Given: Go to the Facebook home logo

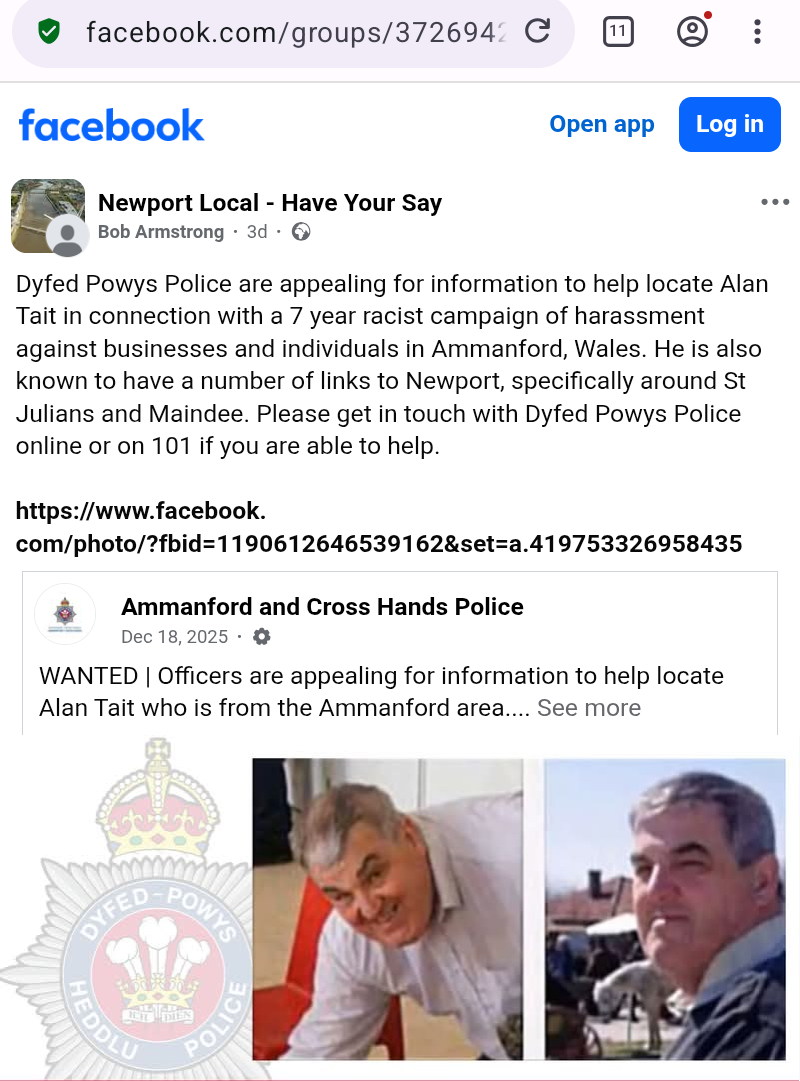Looking at the screenshot, I should 111,125.
